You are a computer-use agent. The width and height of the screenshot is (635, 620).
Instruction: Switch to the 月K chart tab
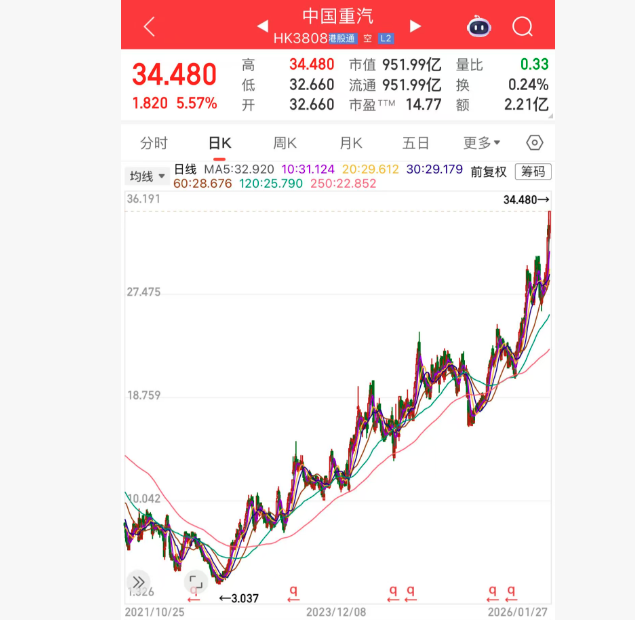click(x=350, y=143)
